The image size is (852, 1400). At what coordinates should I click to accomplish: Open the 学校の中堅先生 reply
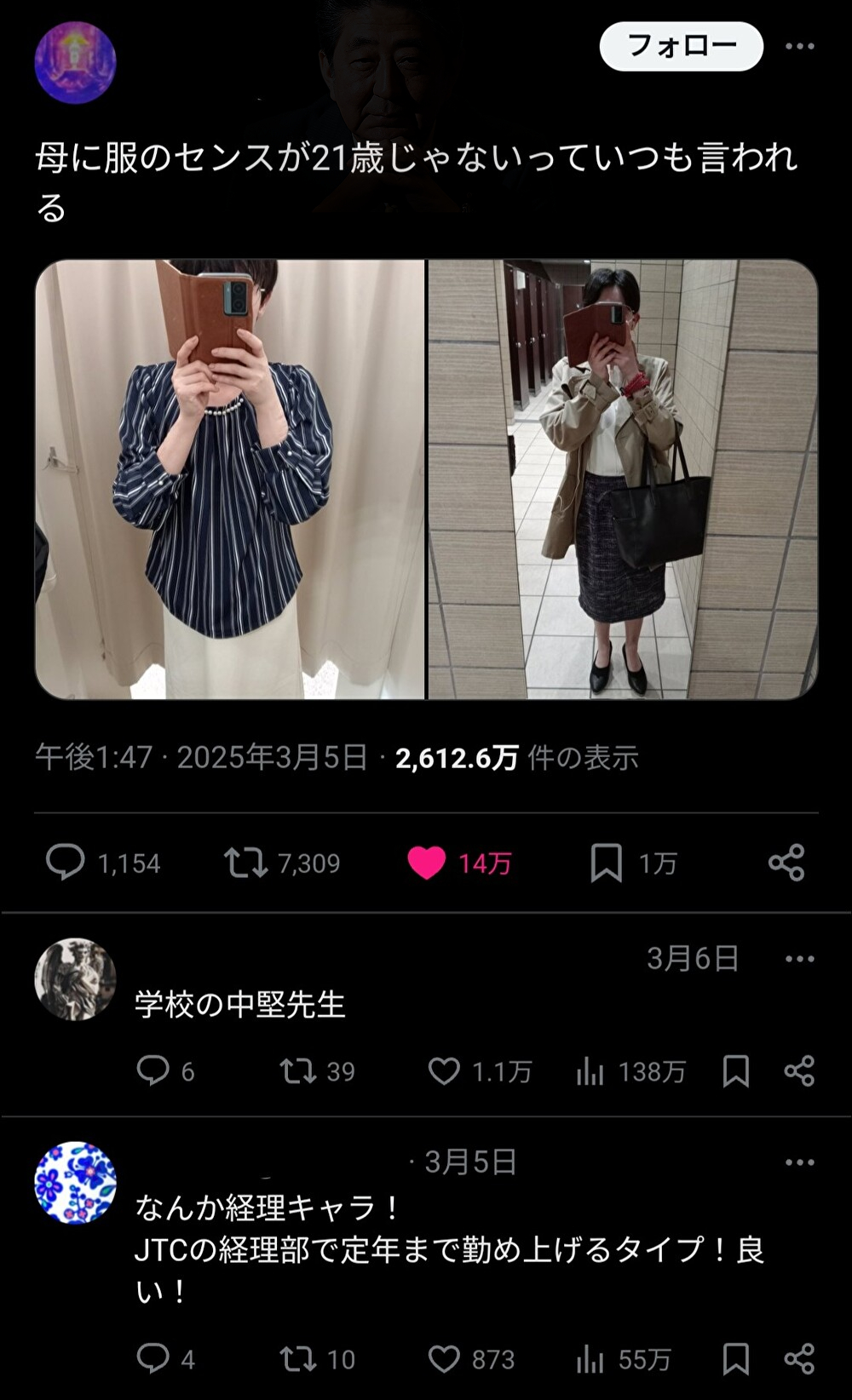[x=240, y=1005]
